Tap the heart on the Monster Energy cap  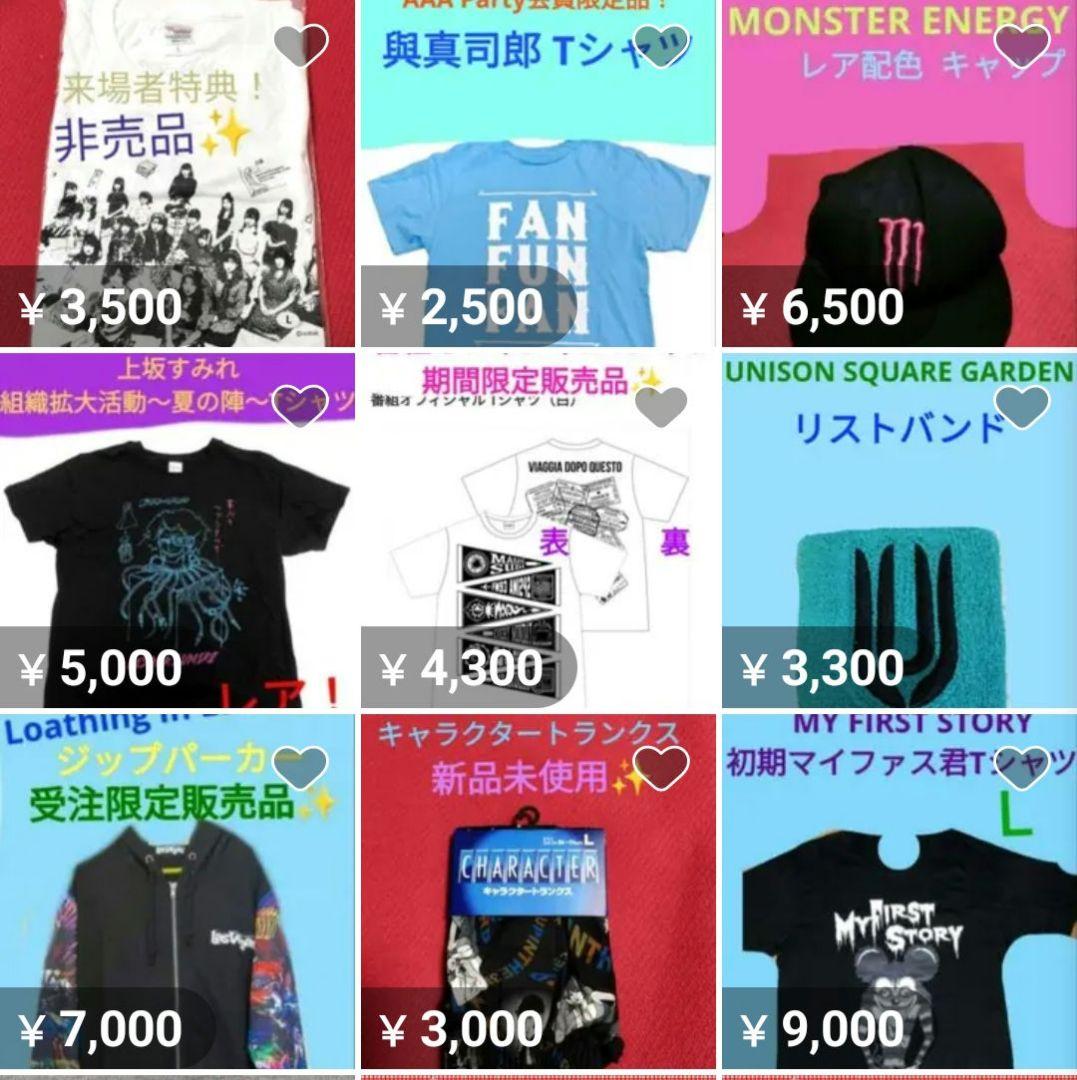click(x=1021, y=46)
